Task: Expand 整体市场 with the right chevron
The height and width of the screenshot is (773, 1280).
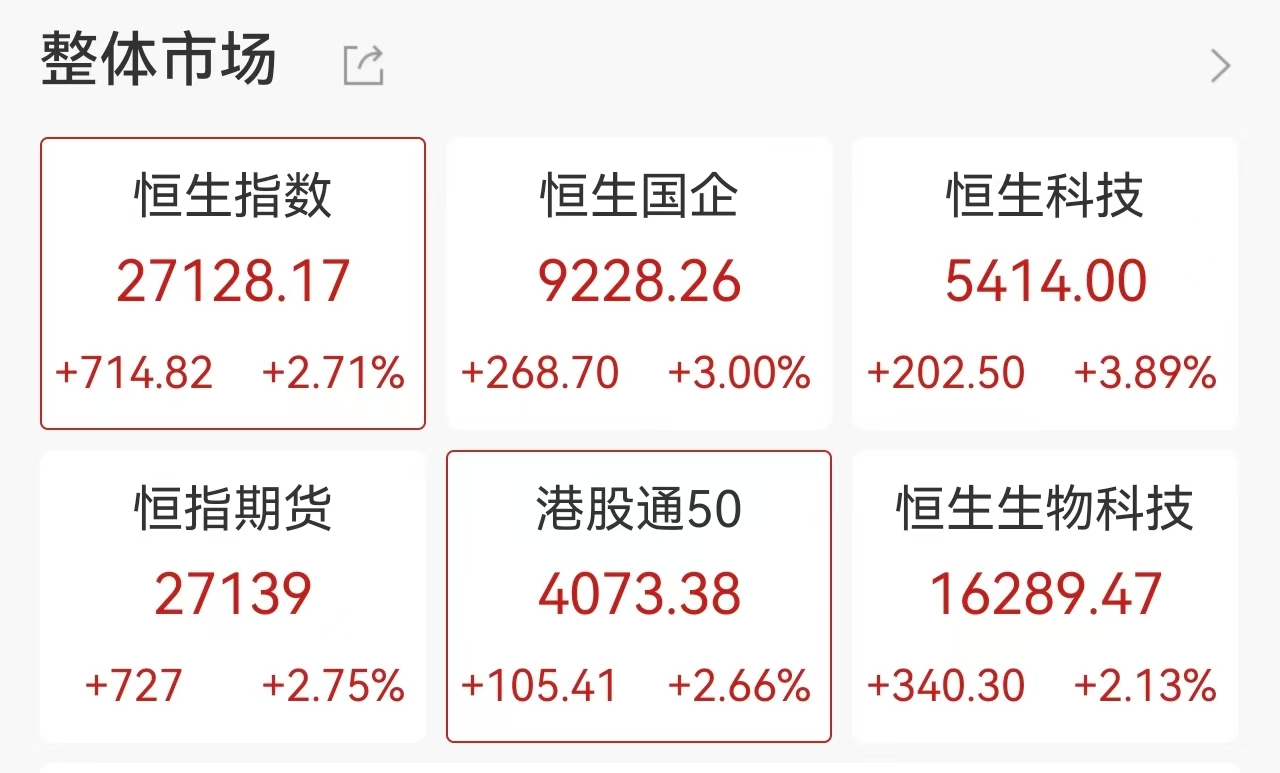Action: point(1220,66)
